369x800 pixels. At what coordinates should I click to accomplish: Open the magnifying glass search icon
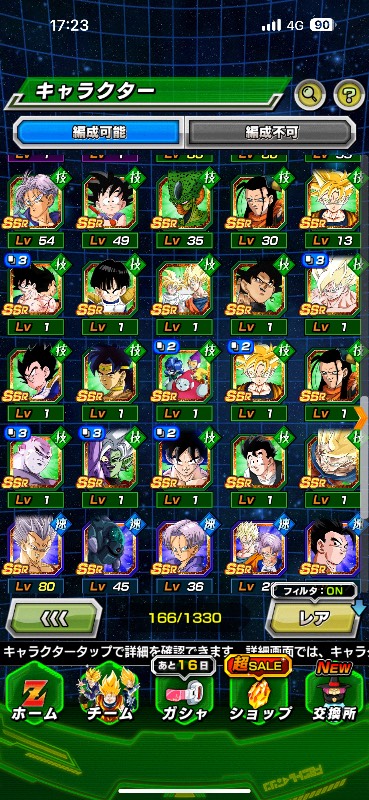[310, 94]
